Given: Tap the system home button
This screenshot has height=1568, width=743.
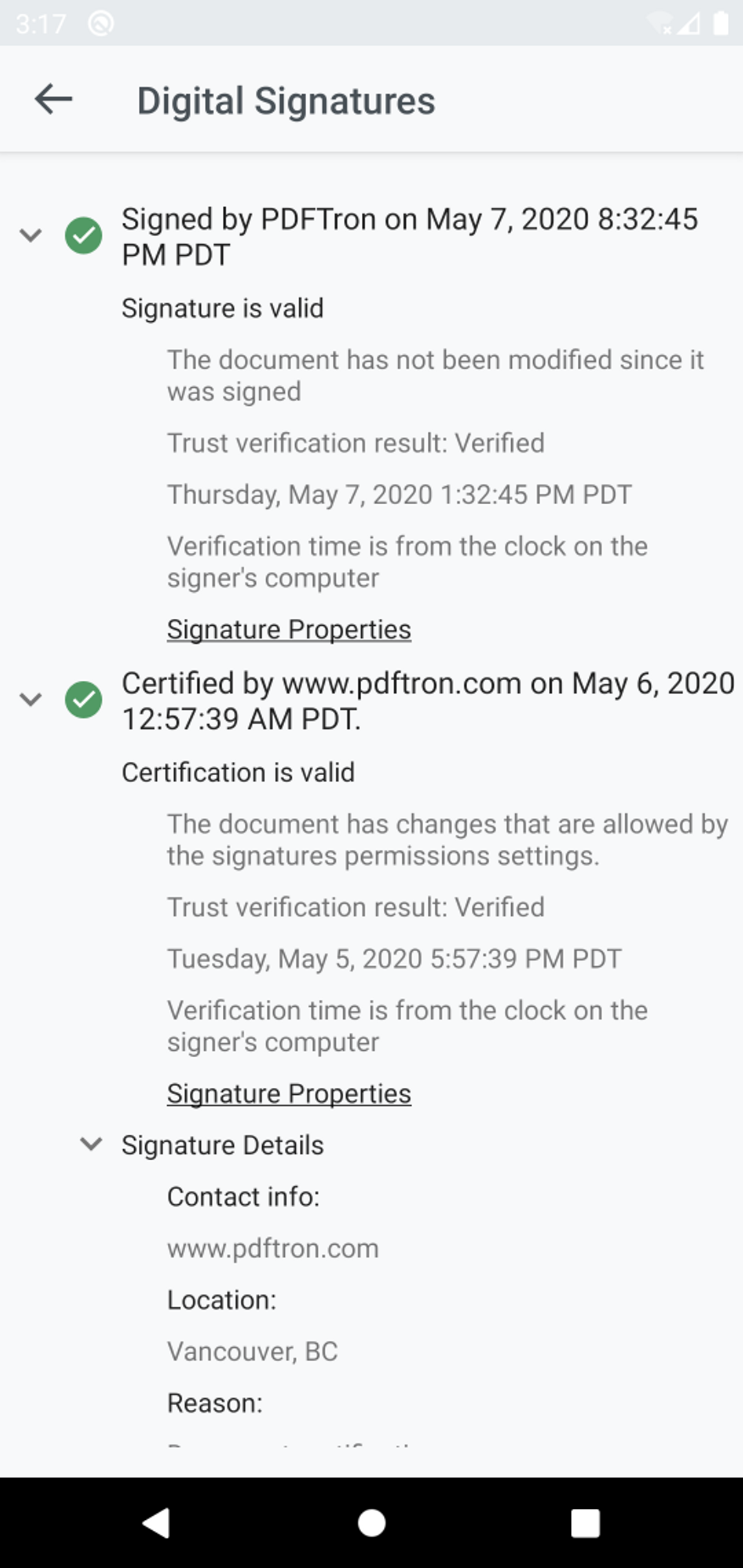Looking at the screenshot, I should [x=371, y=1523].
